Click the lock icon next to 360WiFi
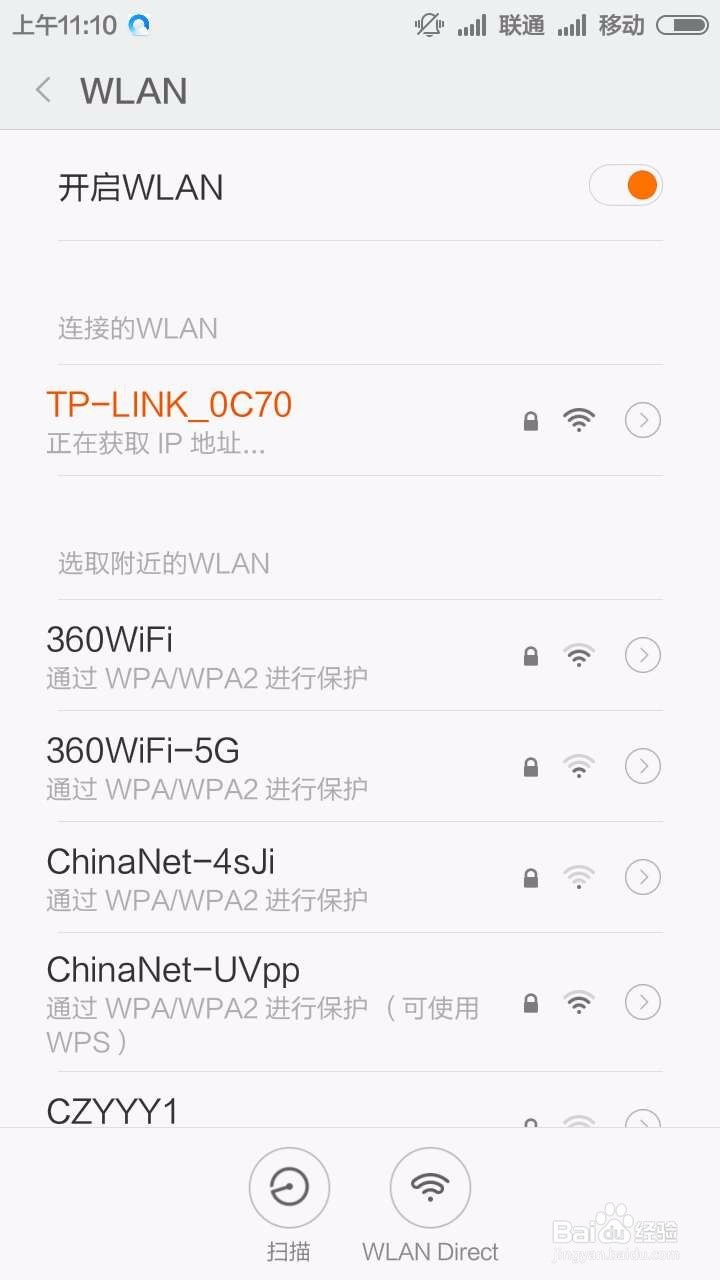The width and height of the screenshot is (720, 1280). pos(530,655)
